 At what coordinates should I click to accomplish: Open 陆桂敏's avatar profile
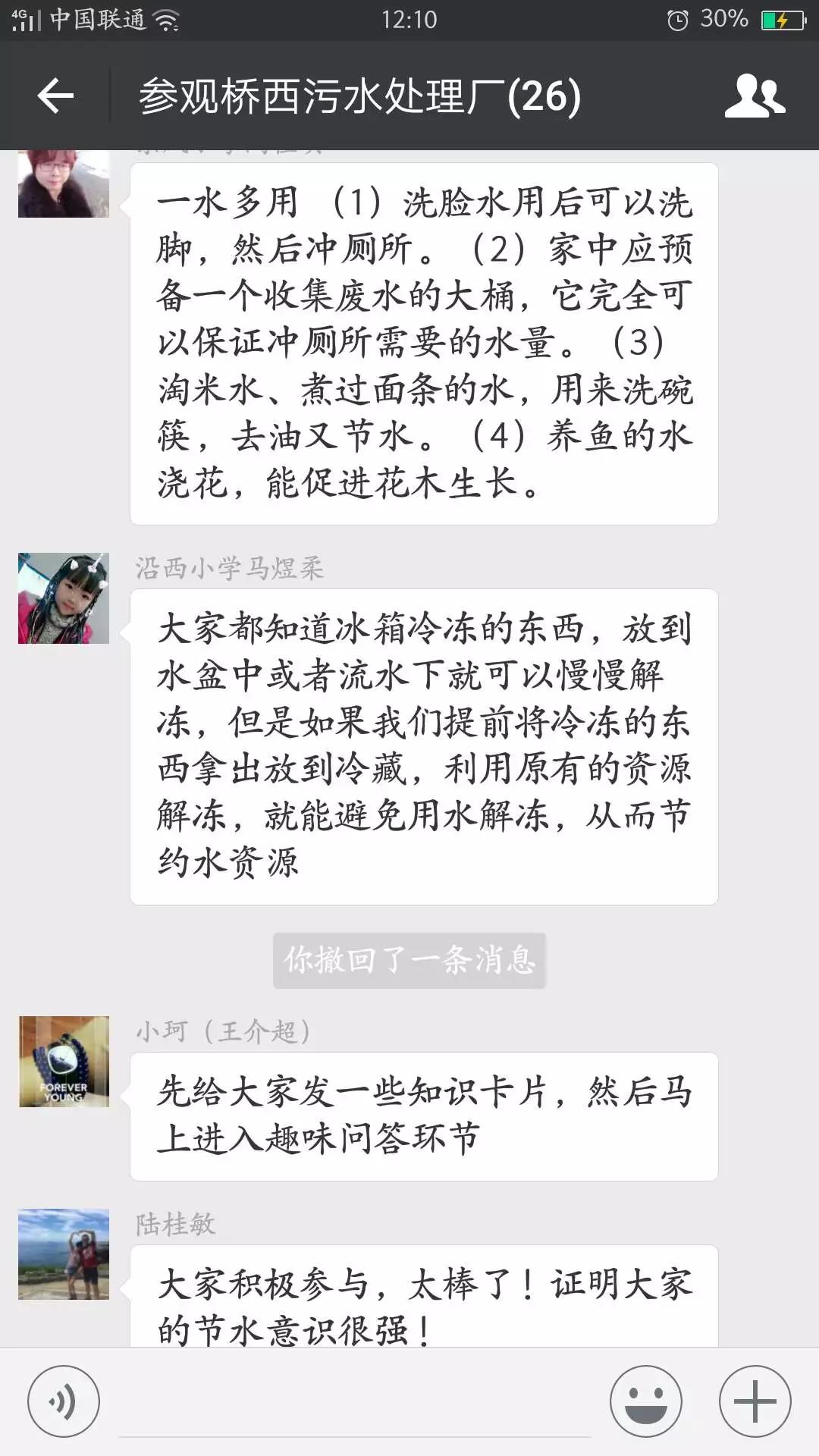(x=64, y=1254)
